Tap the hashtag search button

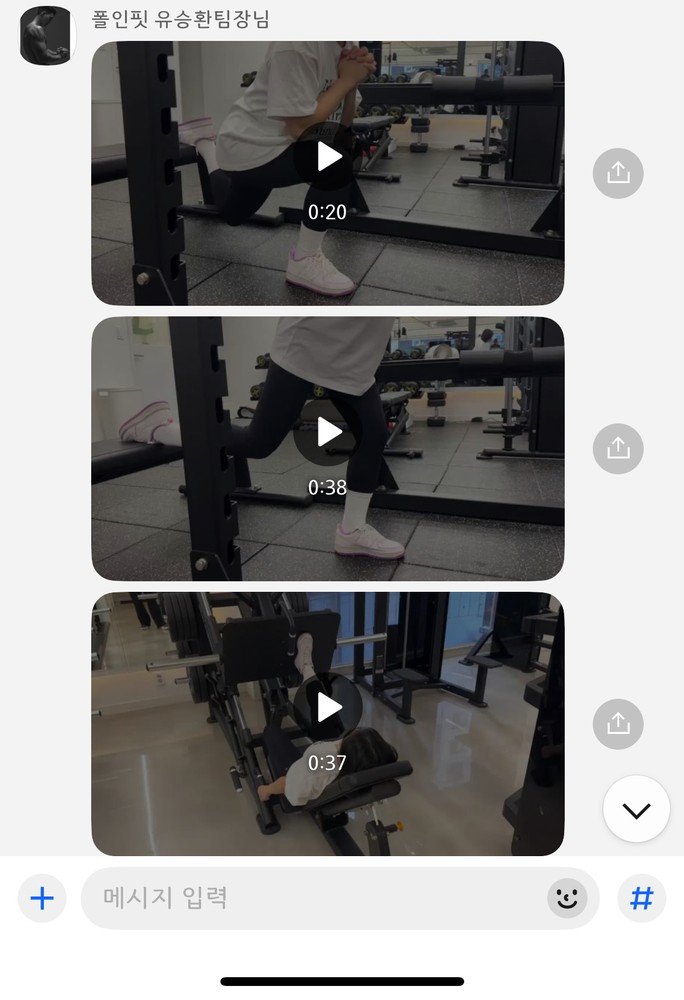pos(641,898)
